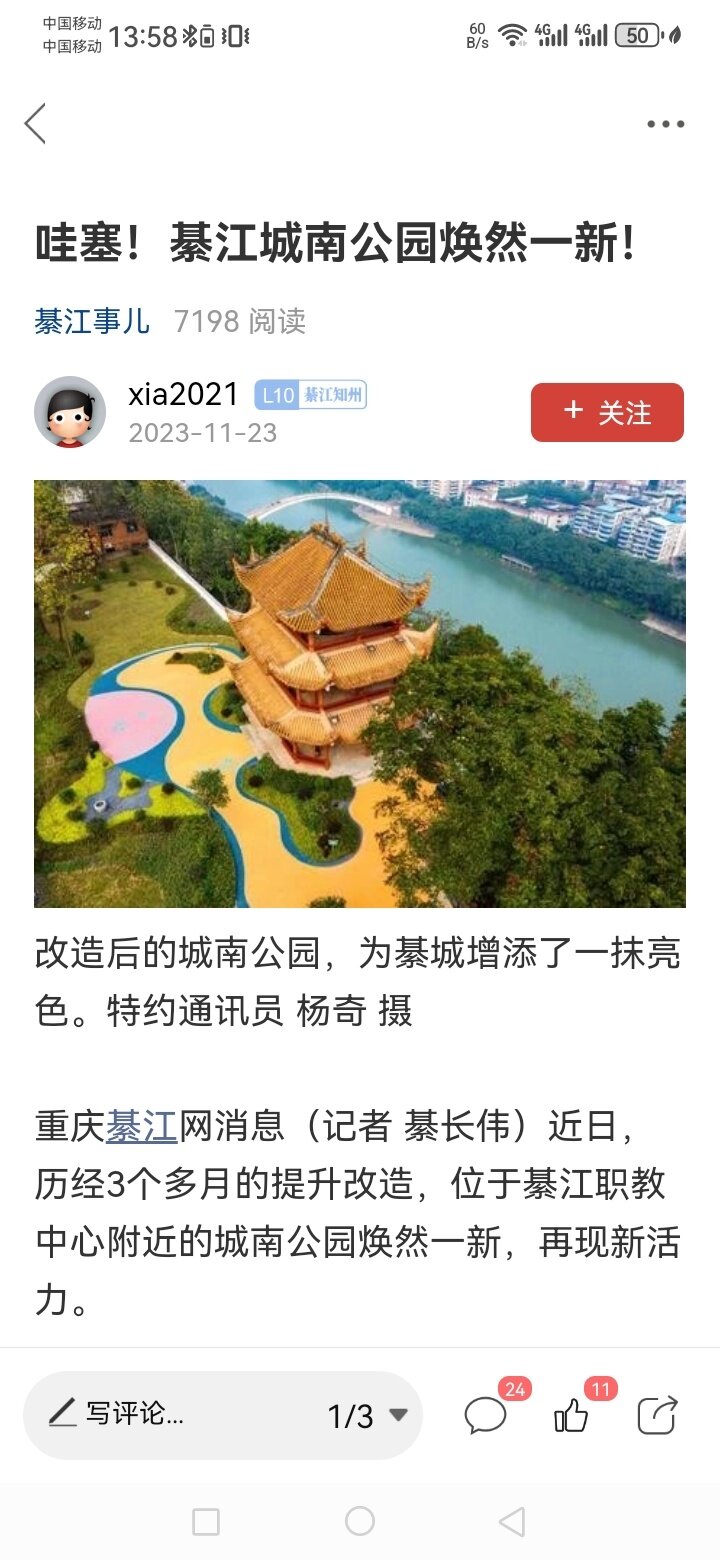Open the aerial park photo
Viewport: 720px width, 1560px height.
(x=360, y=694)
